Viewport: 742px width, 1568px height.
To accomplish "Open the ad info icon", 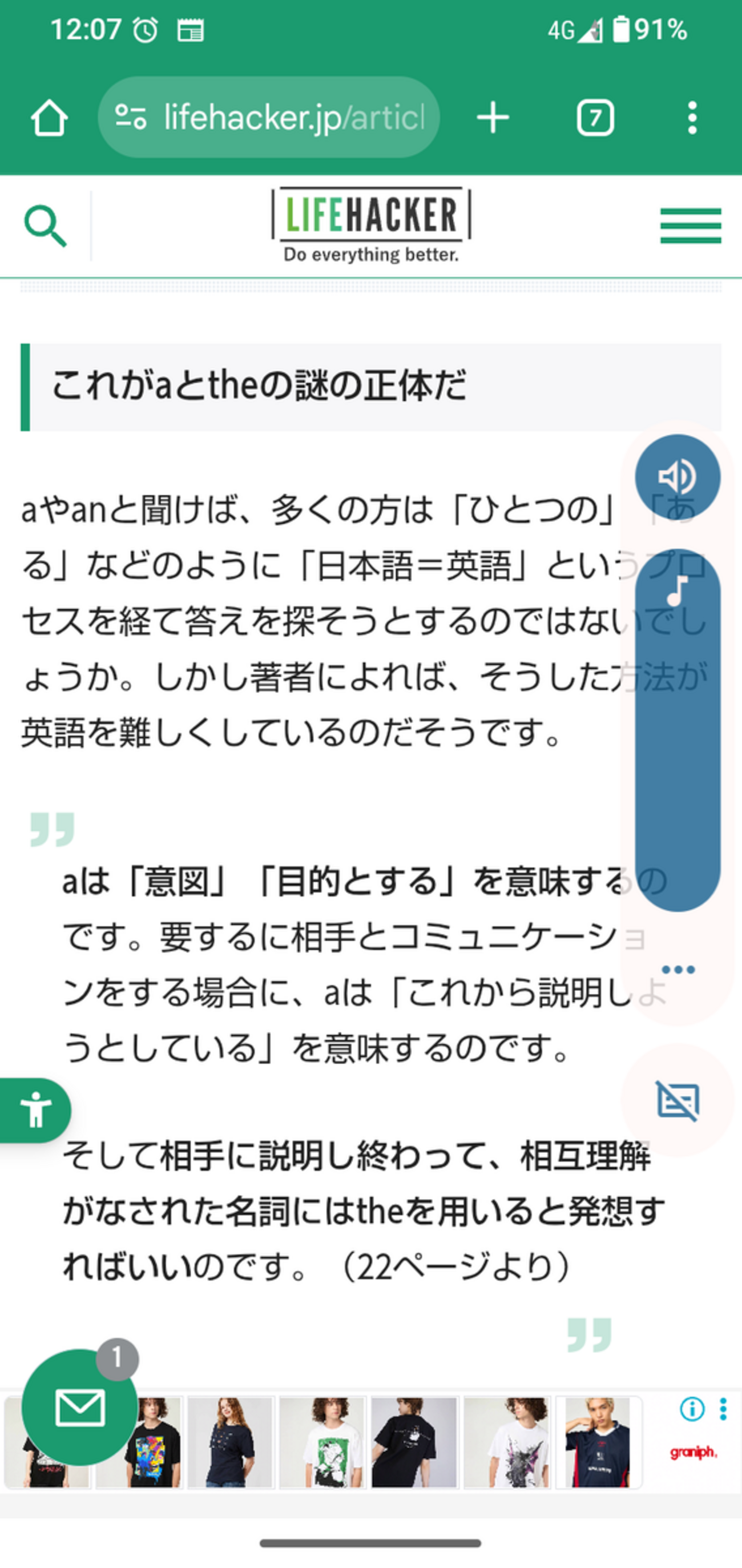I will tap(692, 1409).
